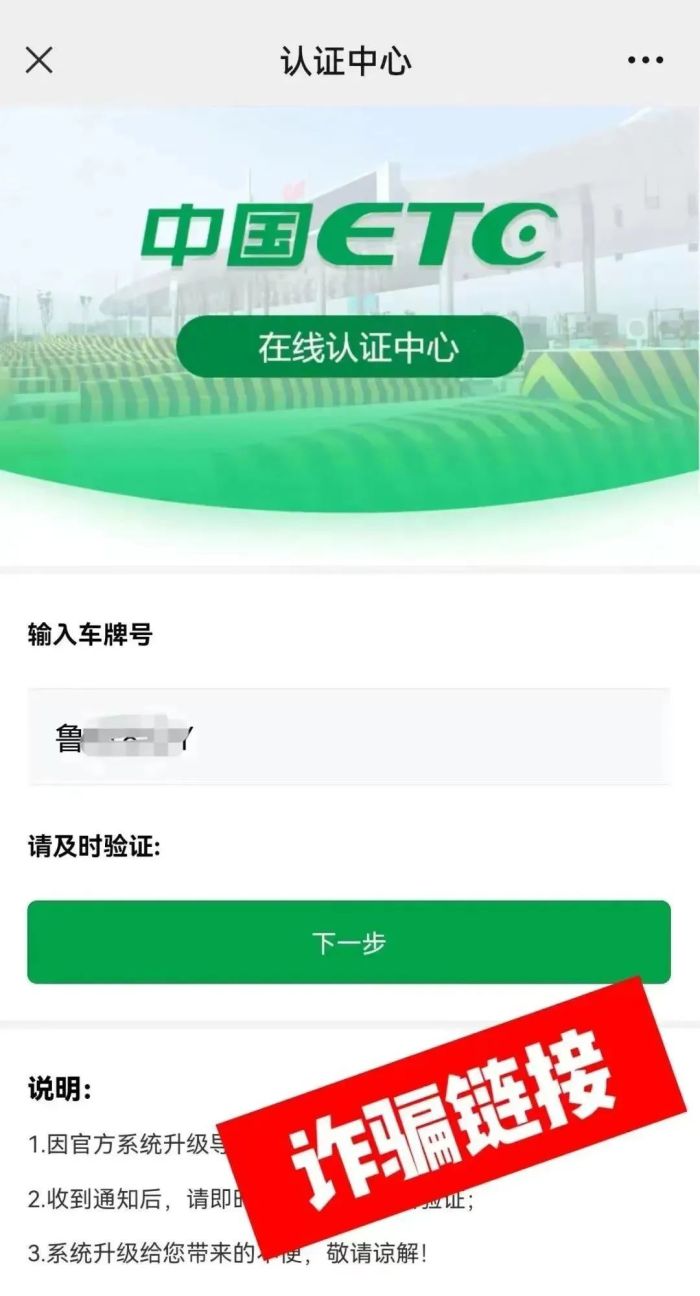Image resolution: width=700 pixels, height=1296 pixels.
Task: Close the 认证中心 page
Action: pos(39,60)
